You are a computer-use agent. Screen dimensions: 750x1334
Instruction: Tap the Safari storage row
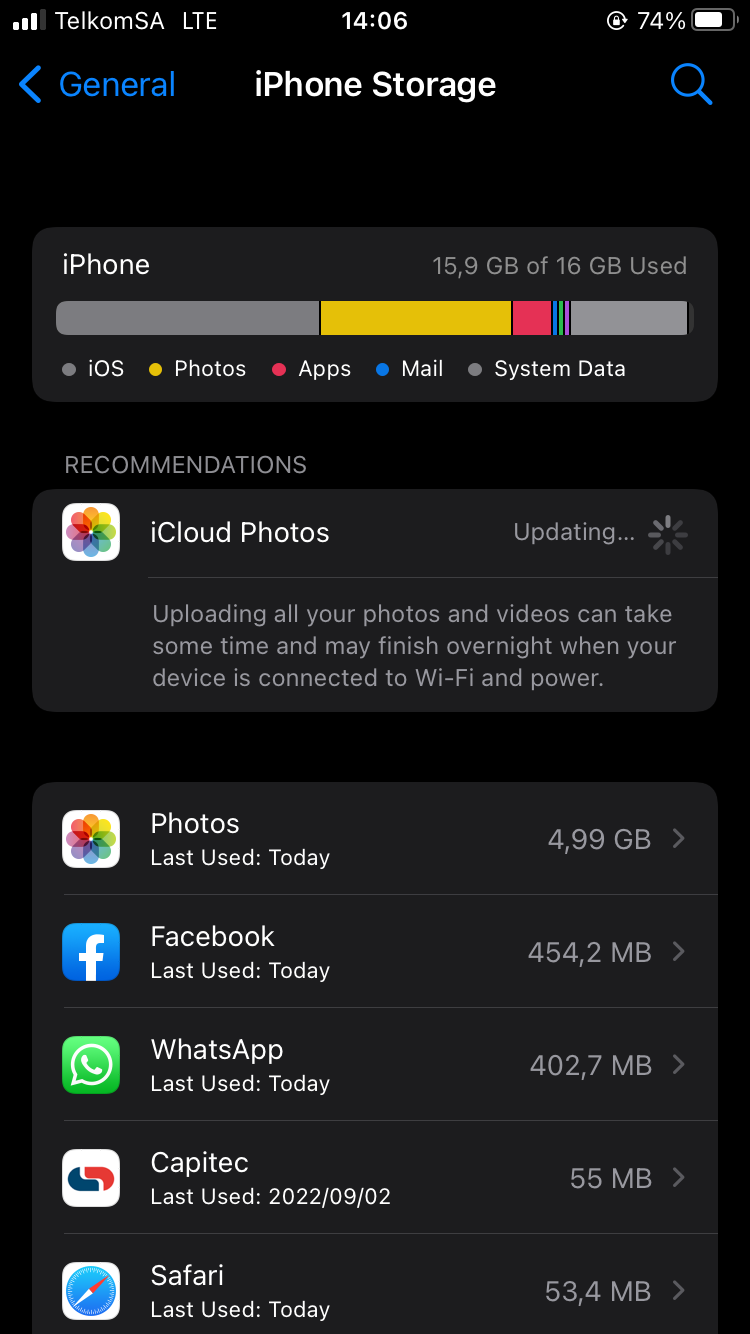[x=375, y=1284]
